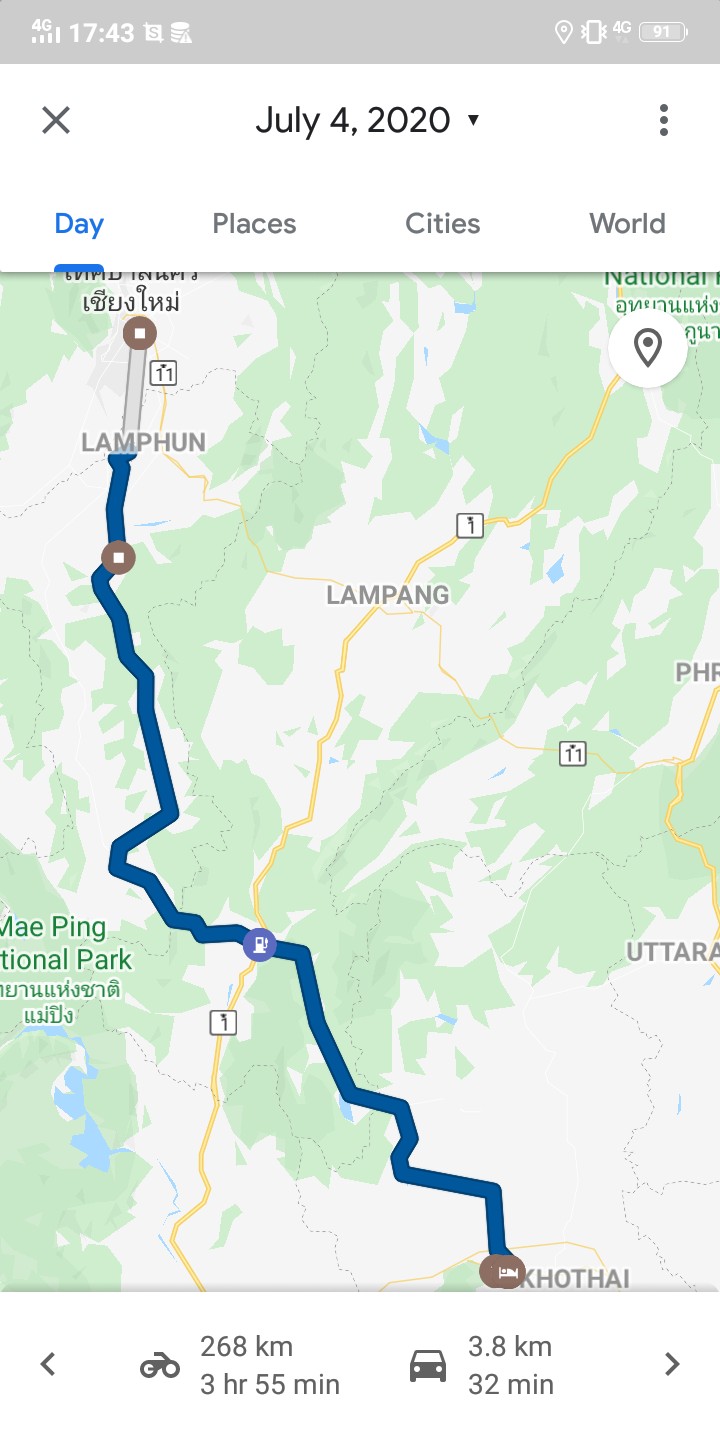
Task: Switch to the World tab
Action: 627,223
